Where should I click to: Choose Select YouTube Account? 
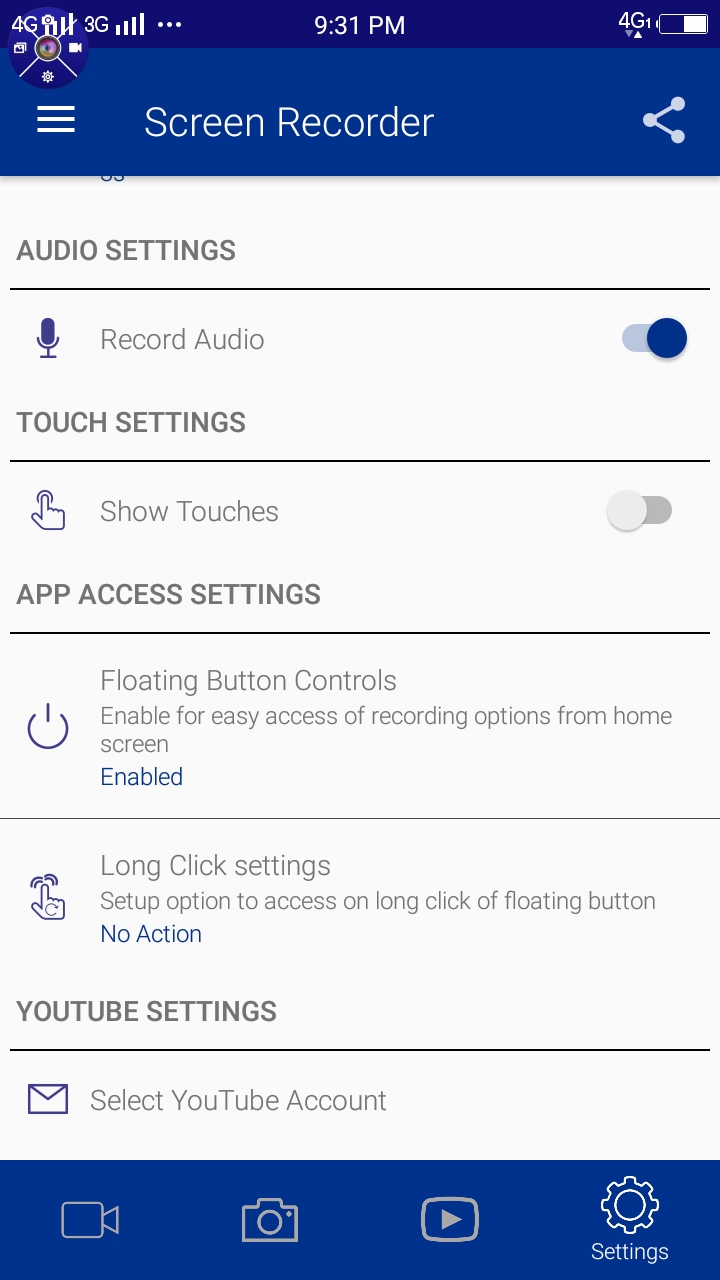pyautogui.click(x=360, y=1101)
